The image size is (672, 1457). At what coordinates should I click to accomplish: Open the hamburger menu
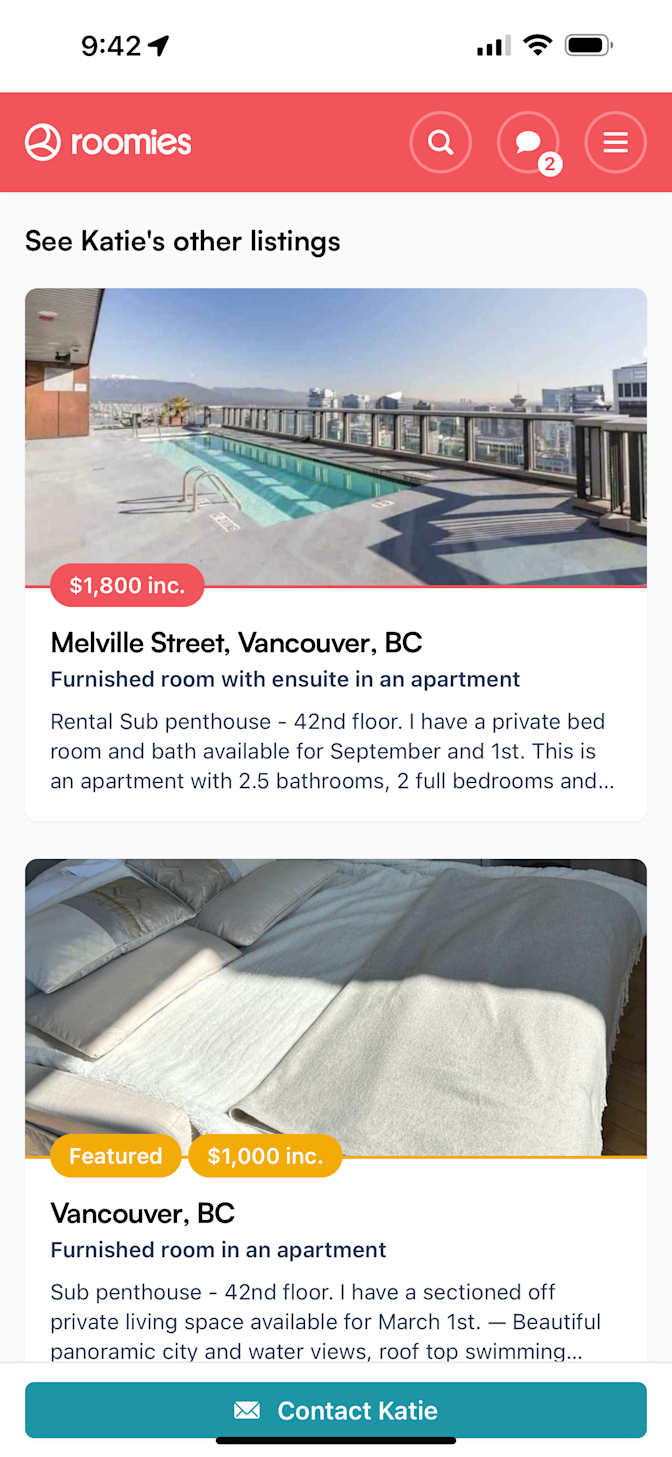[x=615, y=142]
